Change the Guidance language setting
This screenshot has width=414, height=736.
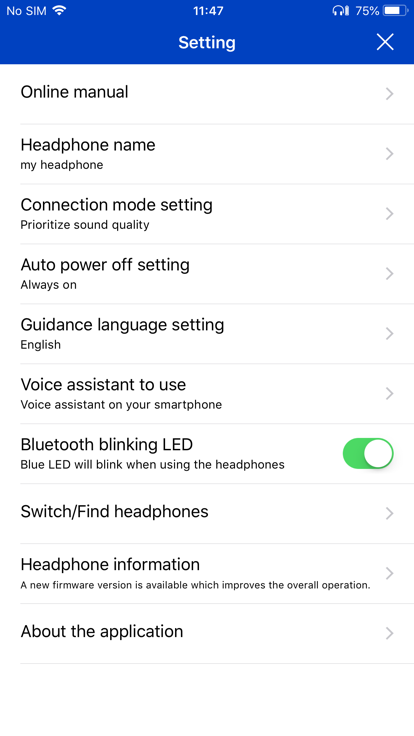207,334
